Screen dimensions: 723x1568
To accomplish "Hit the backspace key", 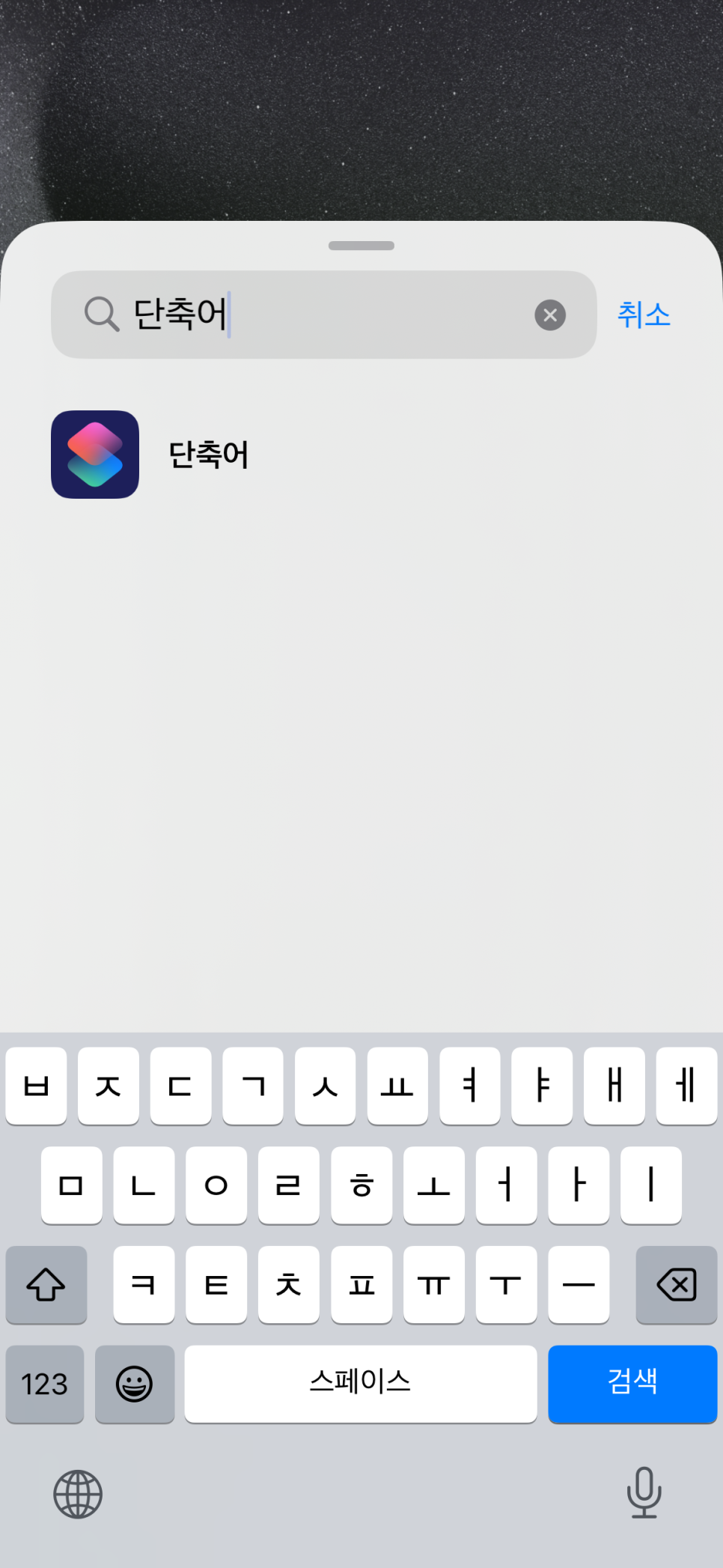I will tap(677, 1285).
